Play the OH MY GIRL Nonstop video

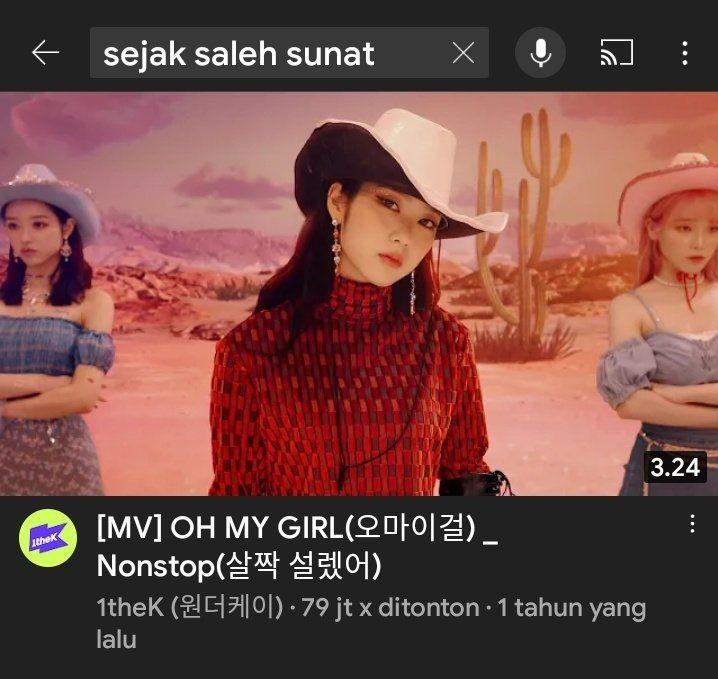359,294
